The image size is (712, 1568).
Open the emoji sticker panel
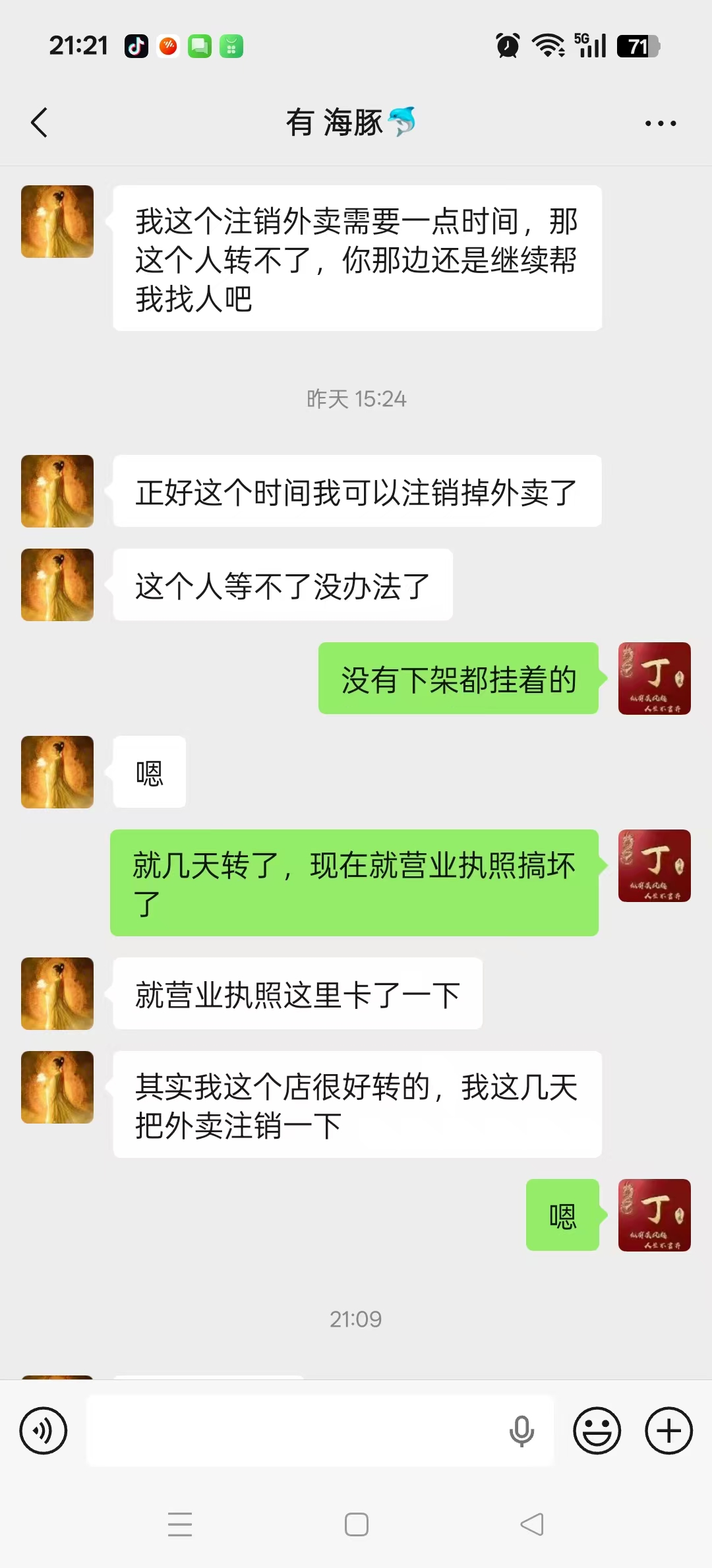tap(597, 1430)
